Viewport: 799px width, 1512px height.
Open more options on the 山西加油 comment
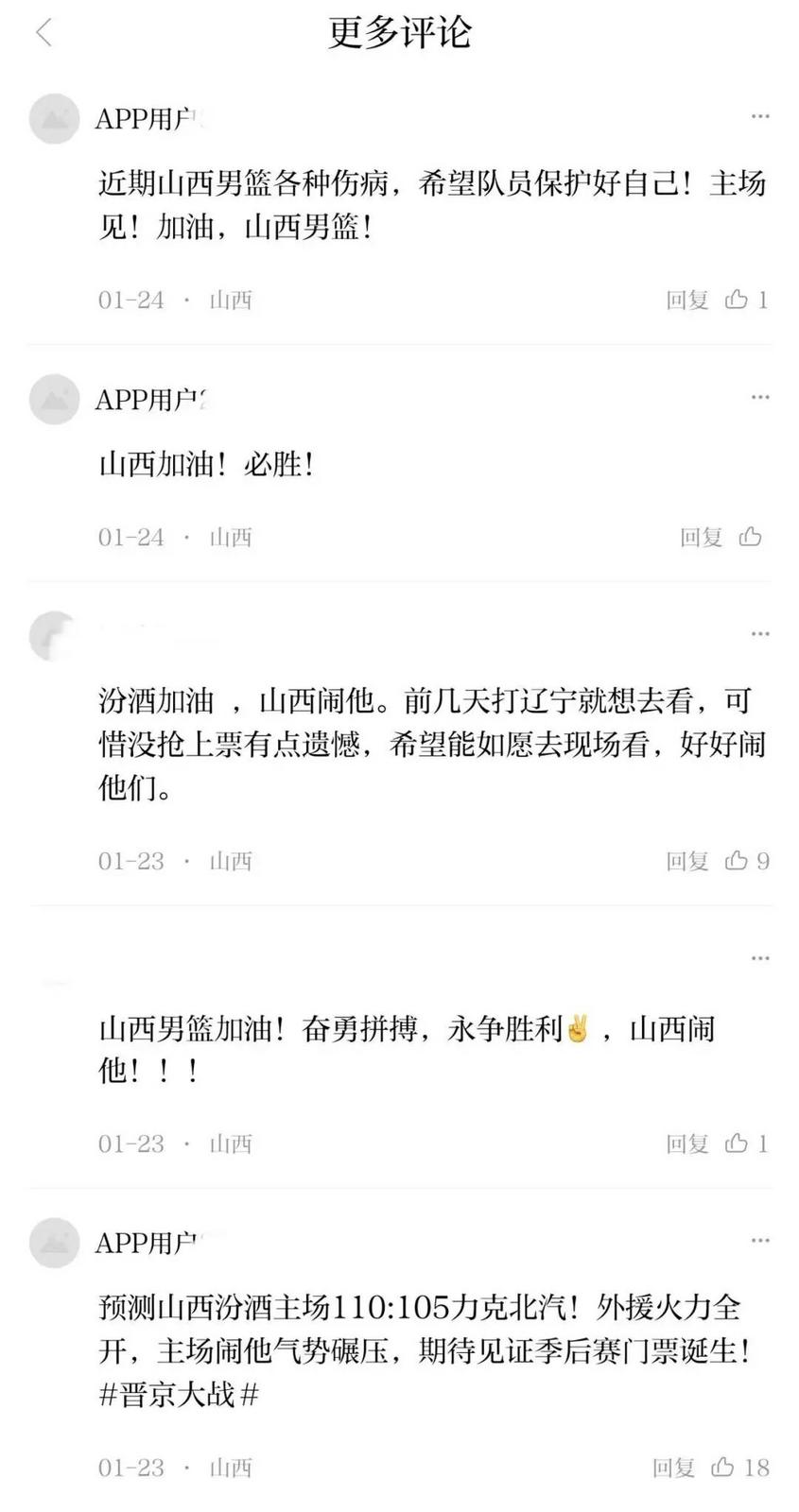(759, 398)
